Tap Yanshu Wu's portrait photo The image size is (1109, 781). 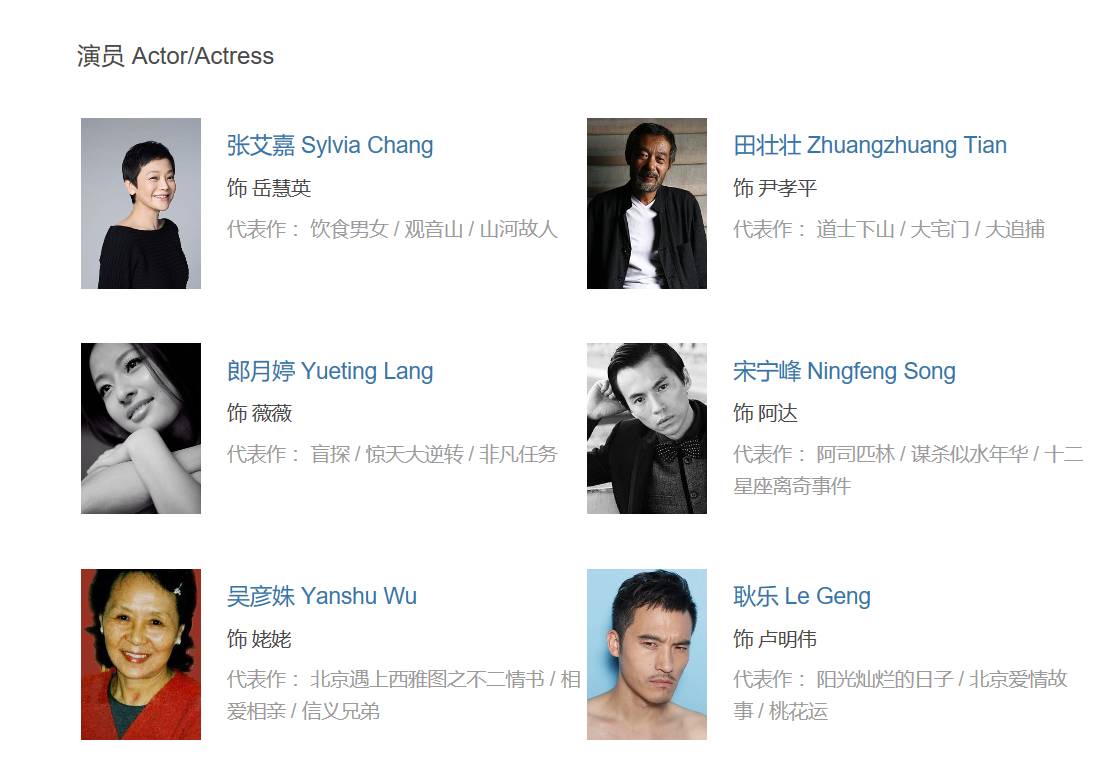[141, 654]
